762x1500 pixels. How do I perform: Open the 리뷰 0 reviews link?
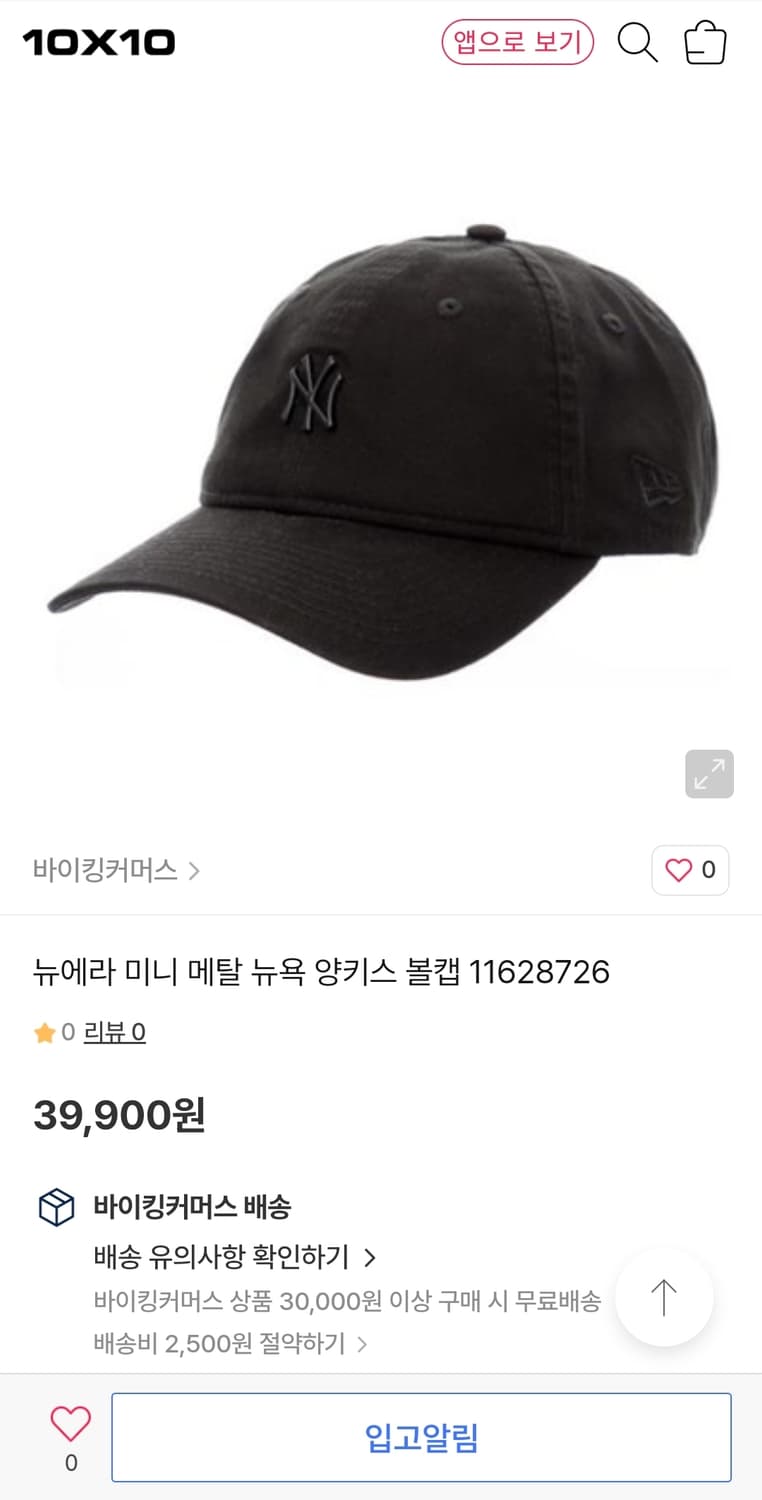pos(114,1032)
